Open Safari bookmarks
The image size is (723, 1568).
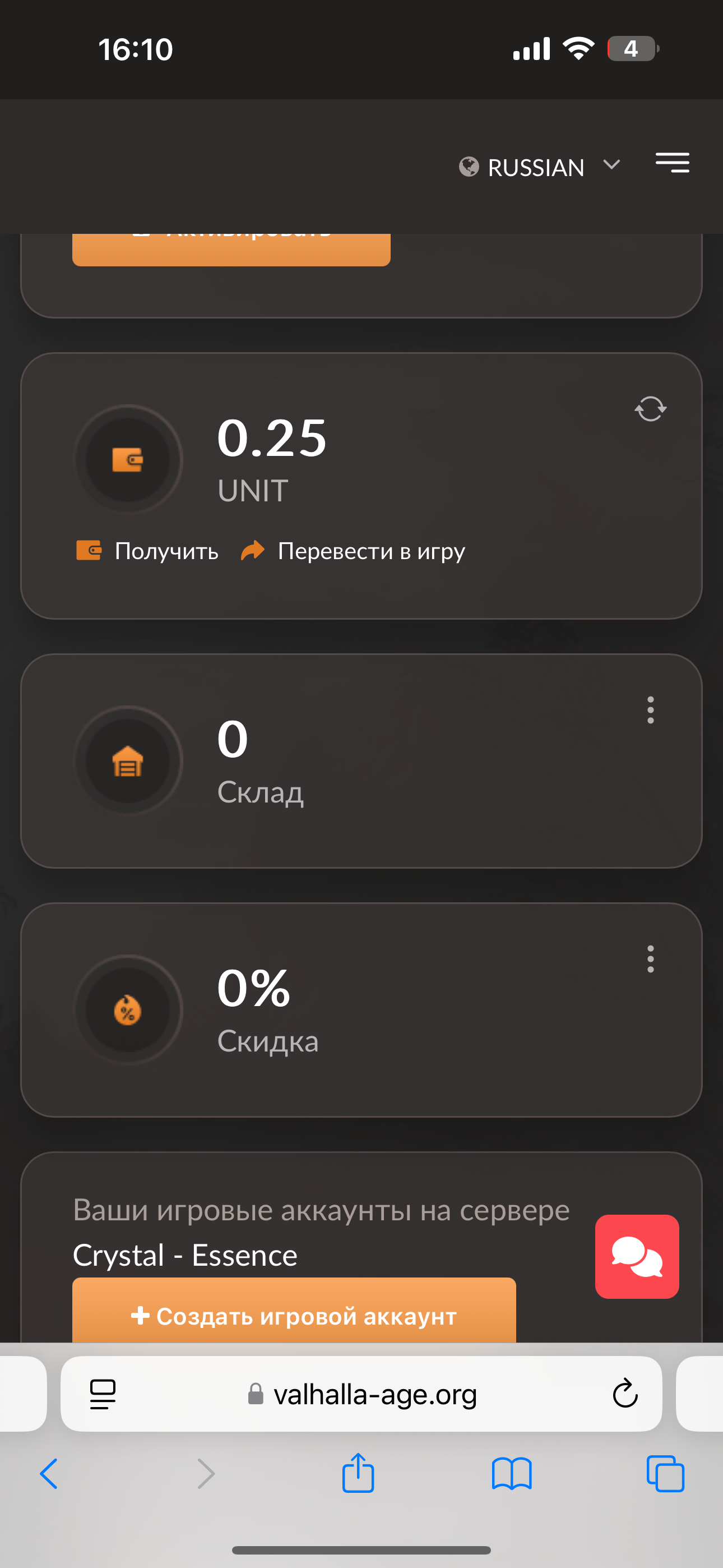(x=511, y=1474)
